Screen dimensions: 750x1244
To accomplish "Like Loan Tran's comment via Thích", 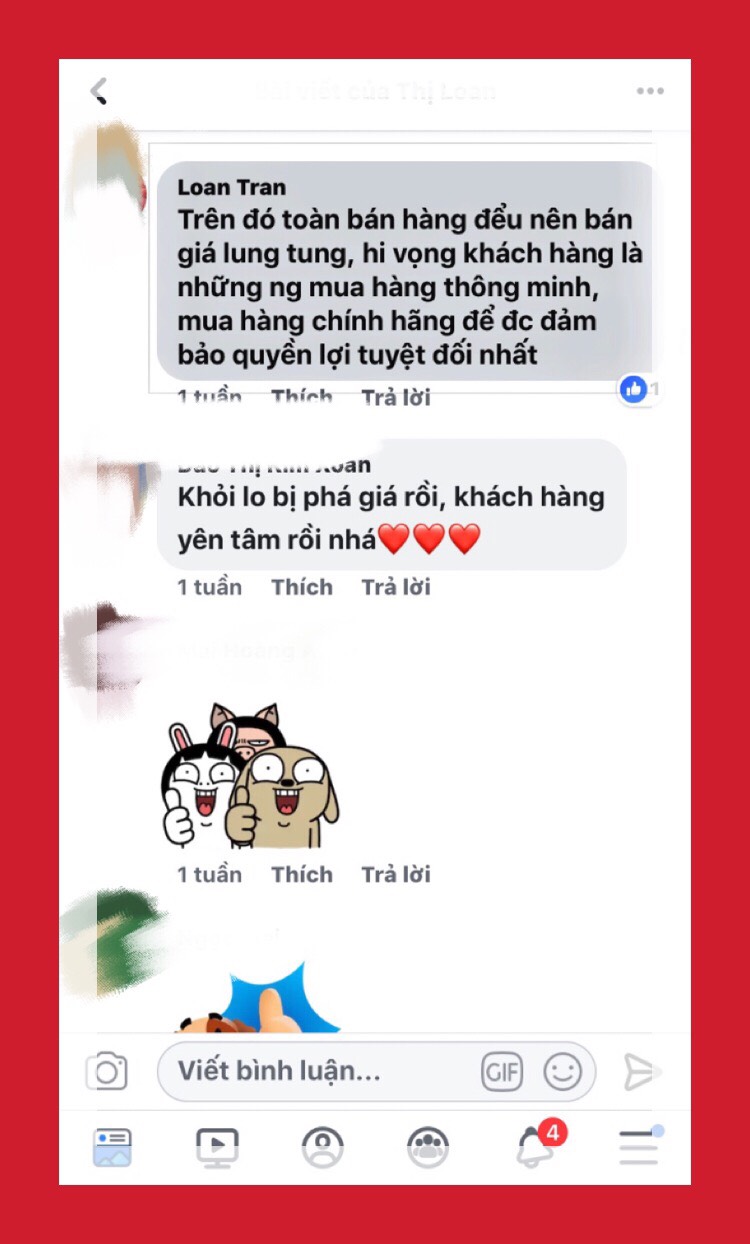I will coord(301,397).
